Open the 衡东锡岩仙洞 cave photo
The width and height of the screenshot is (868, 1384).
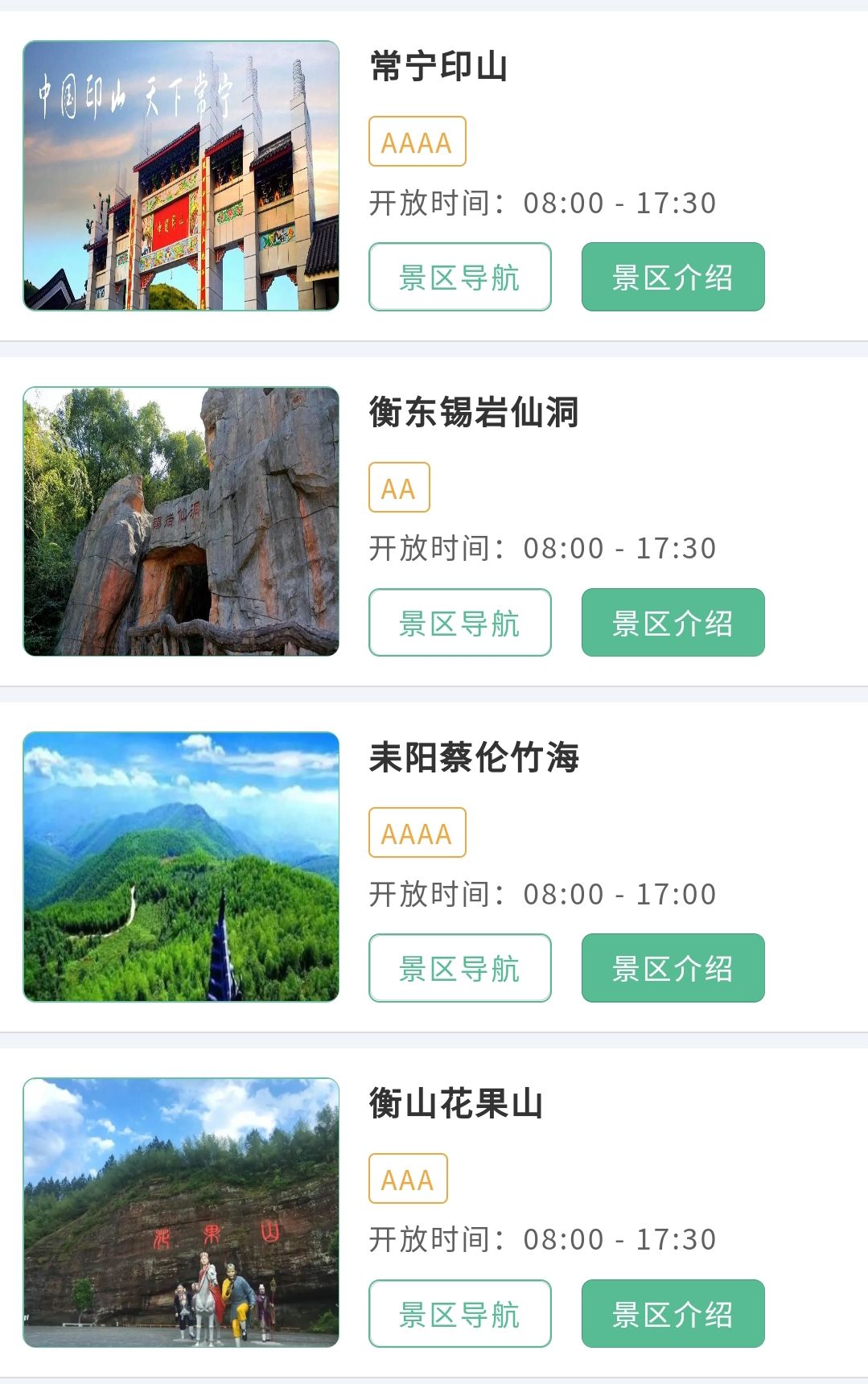(181, 521)
